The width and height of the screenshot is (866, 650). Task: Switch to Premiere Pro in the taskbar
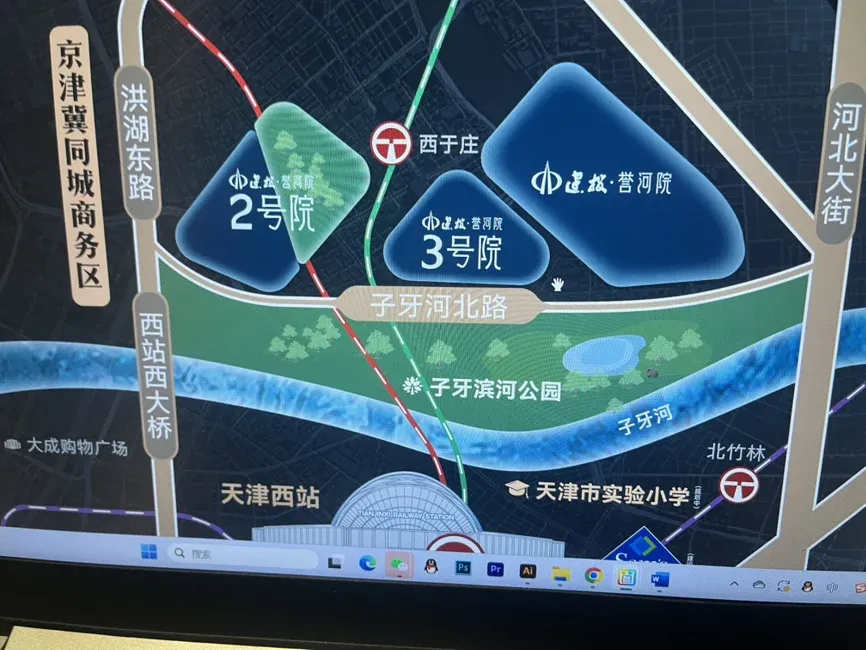(495, 569)
